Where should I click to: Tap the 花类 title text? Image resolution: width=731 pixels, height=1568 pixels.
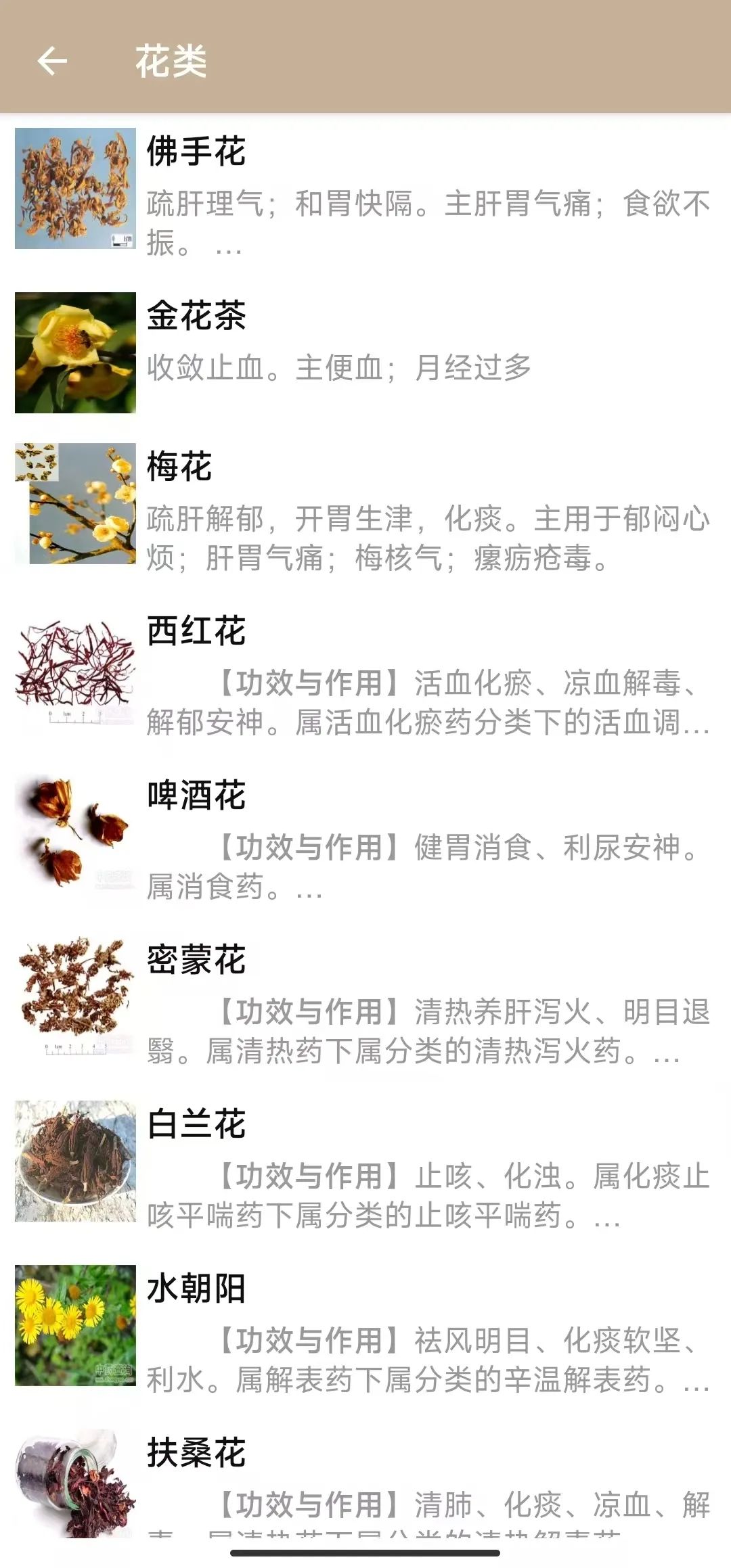[171, 61]
